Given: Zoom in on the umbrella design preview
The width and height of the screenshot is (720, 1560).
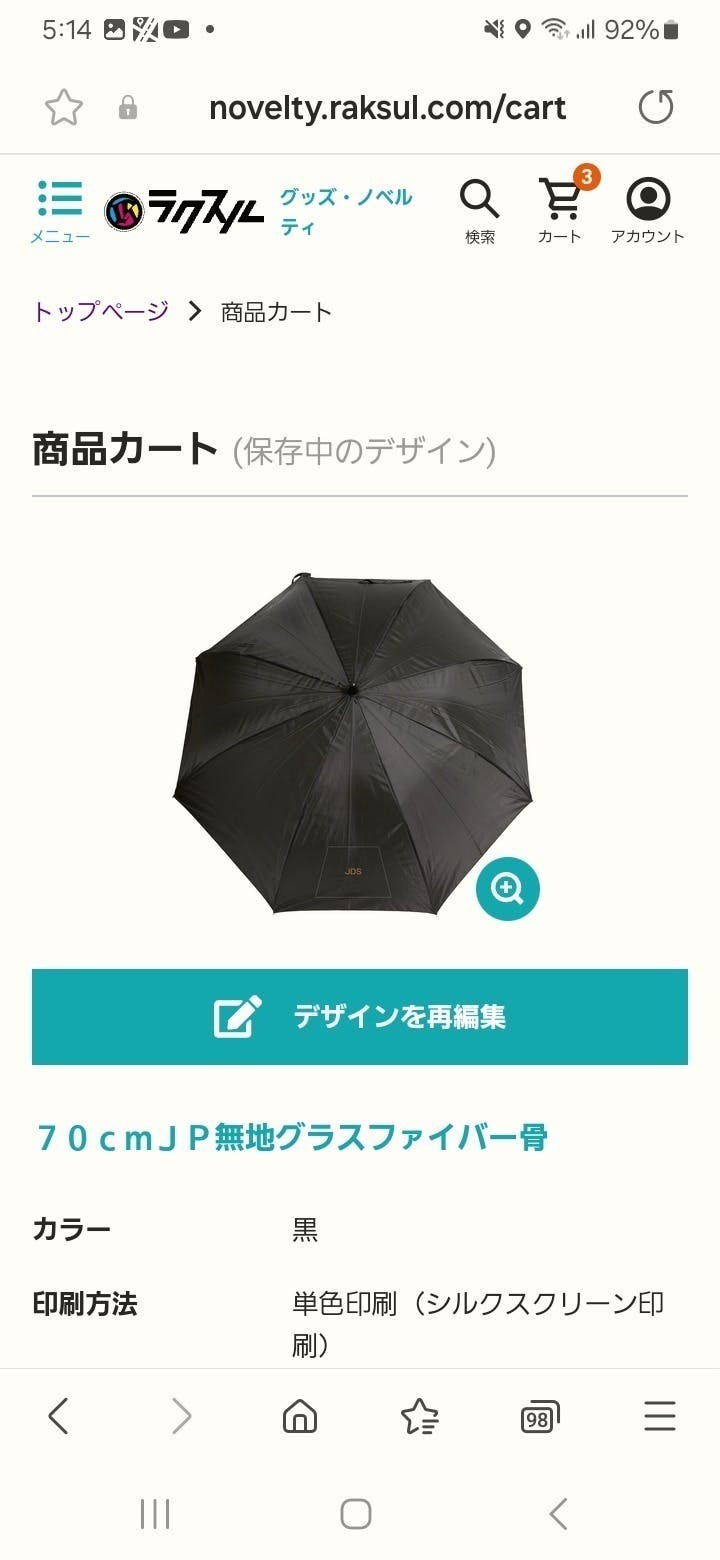Looking at the screenshot, I should [508, 888].
